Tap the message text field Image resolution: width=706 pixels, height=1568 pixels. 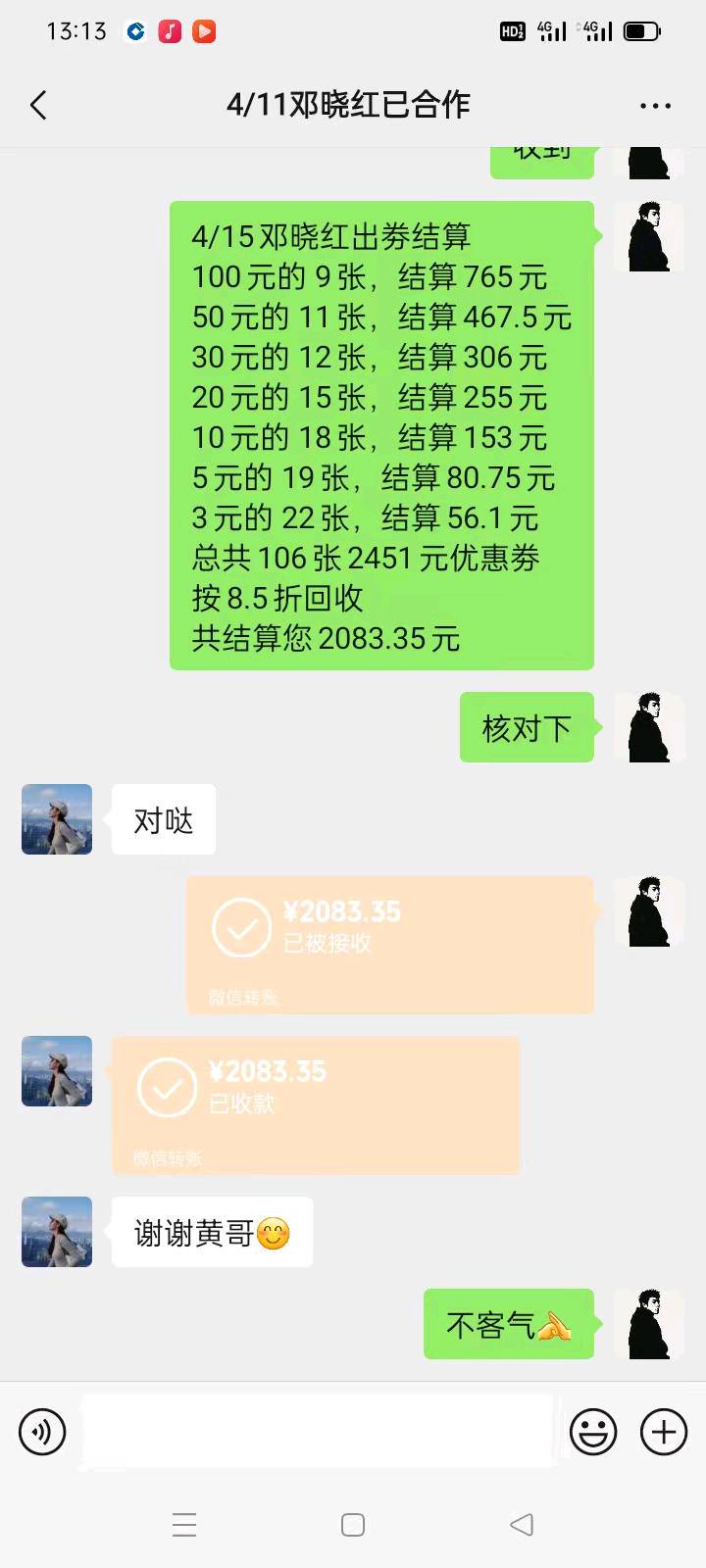[316, 1432]
